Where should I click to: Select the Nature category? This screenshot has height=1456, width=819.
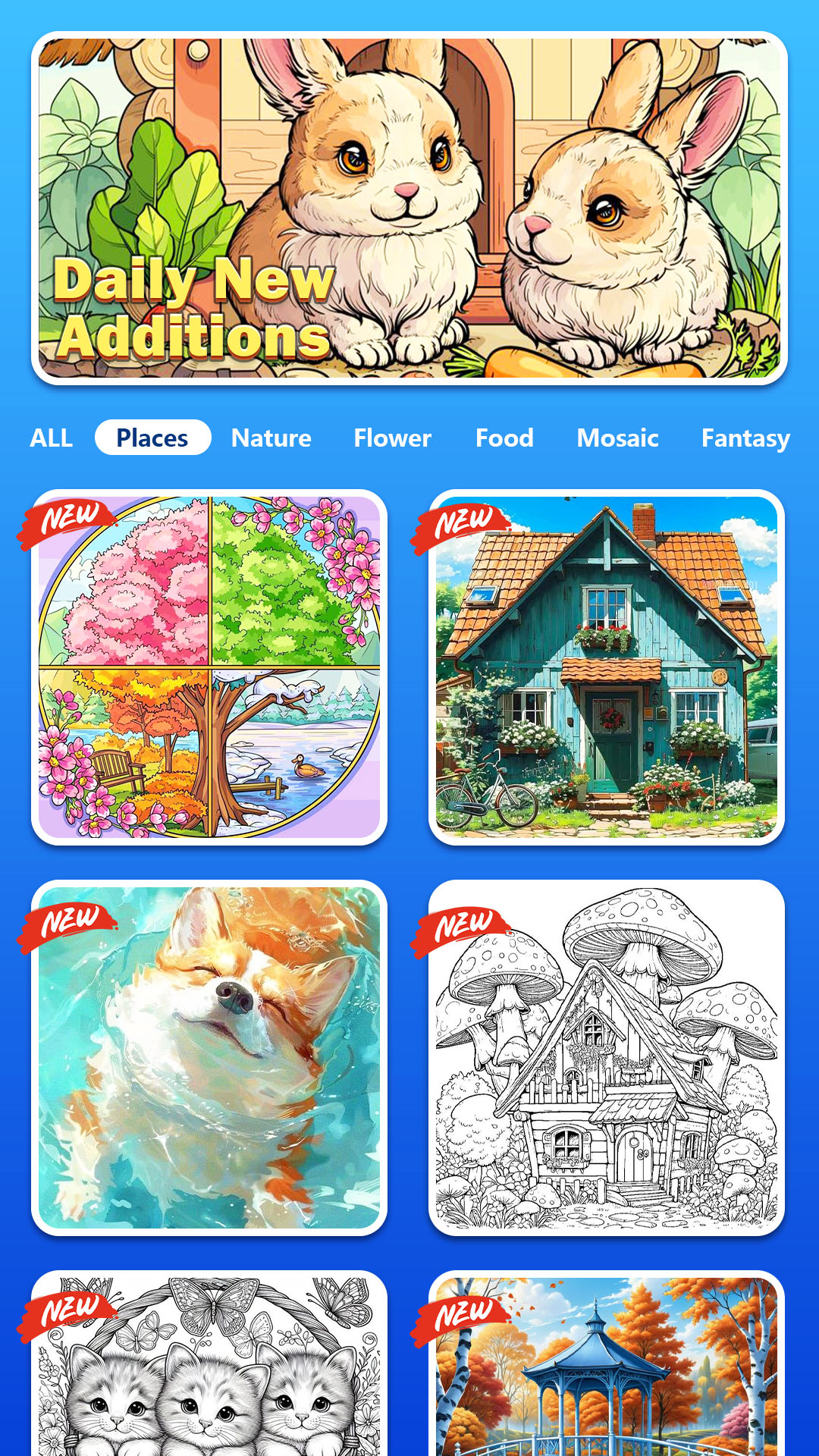(271, 438)
